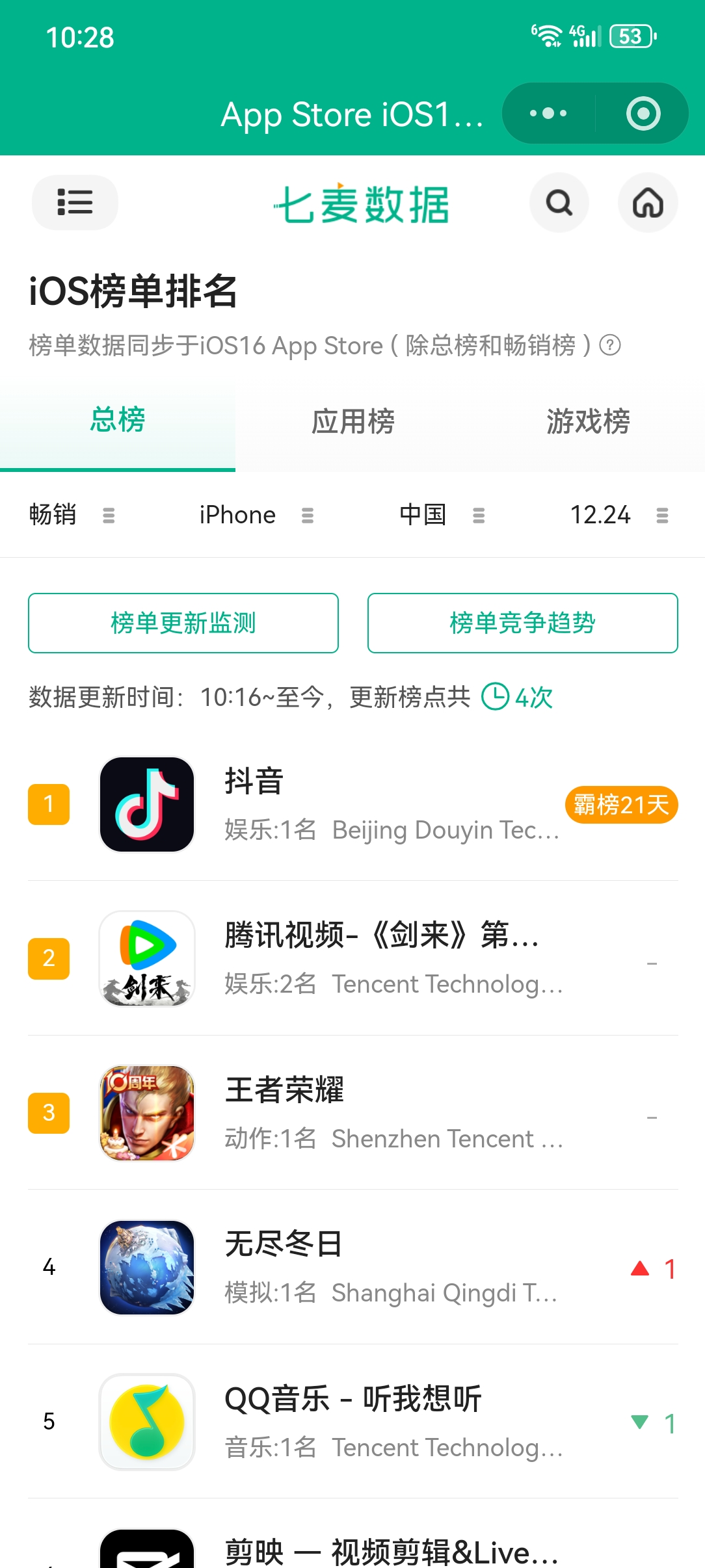
Task: Open the list menu button
Action: (75, 202)
